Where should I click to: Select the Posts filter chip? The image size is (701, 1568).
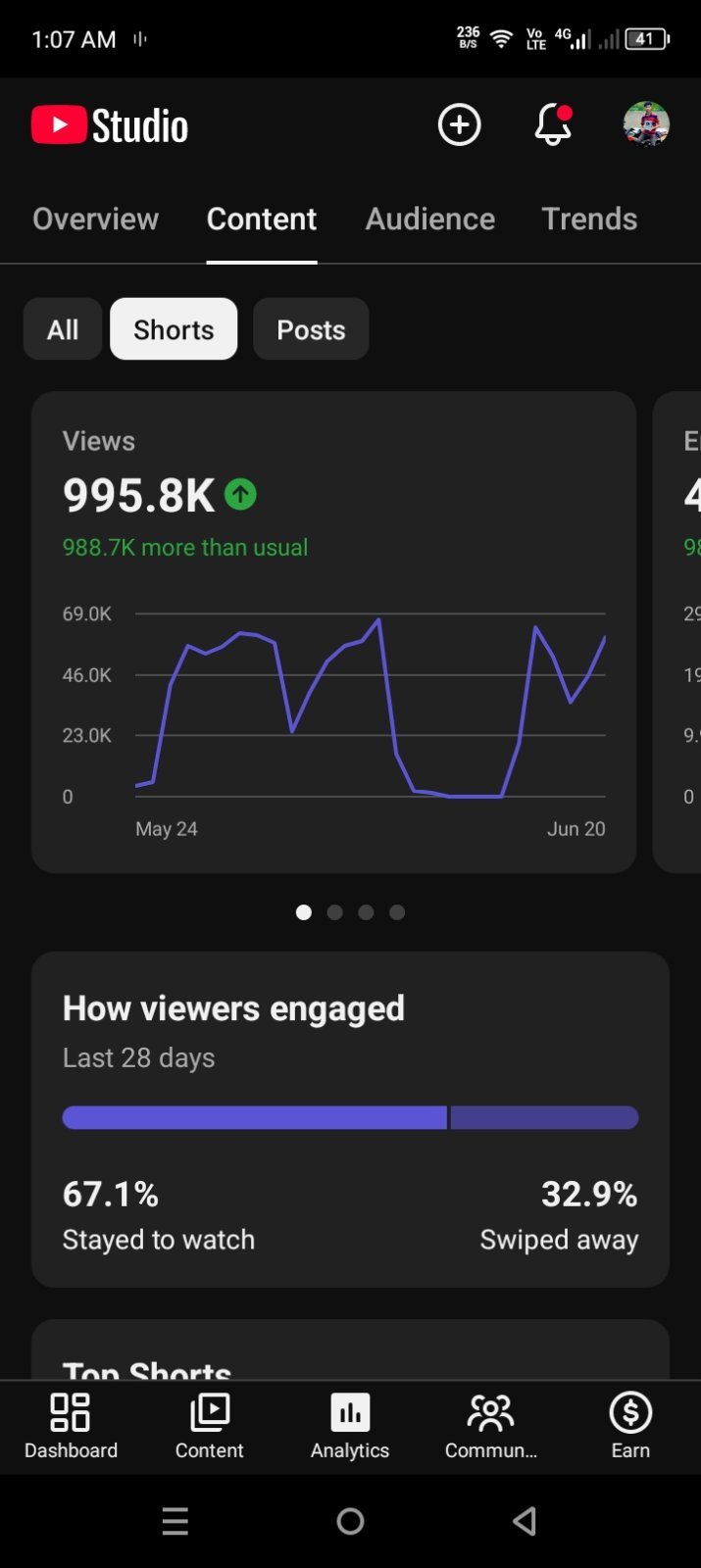point(311,329)
